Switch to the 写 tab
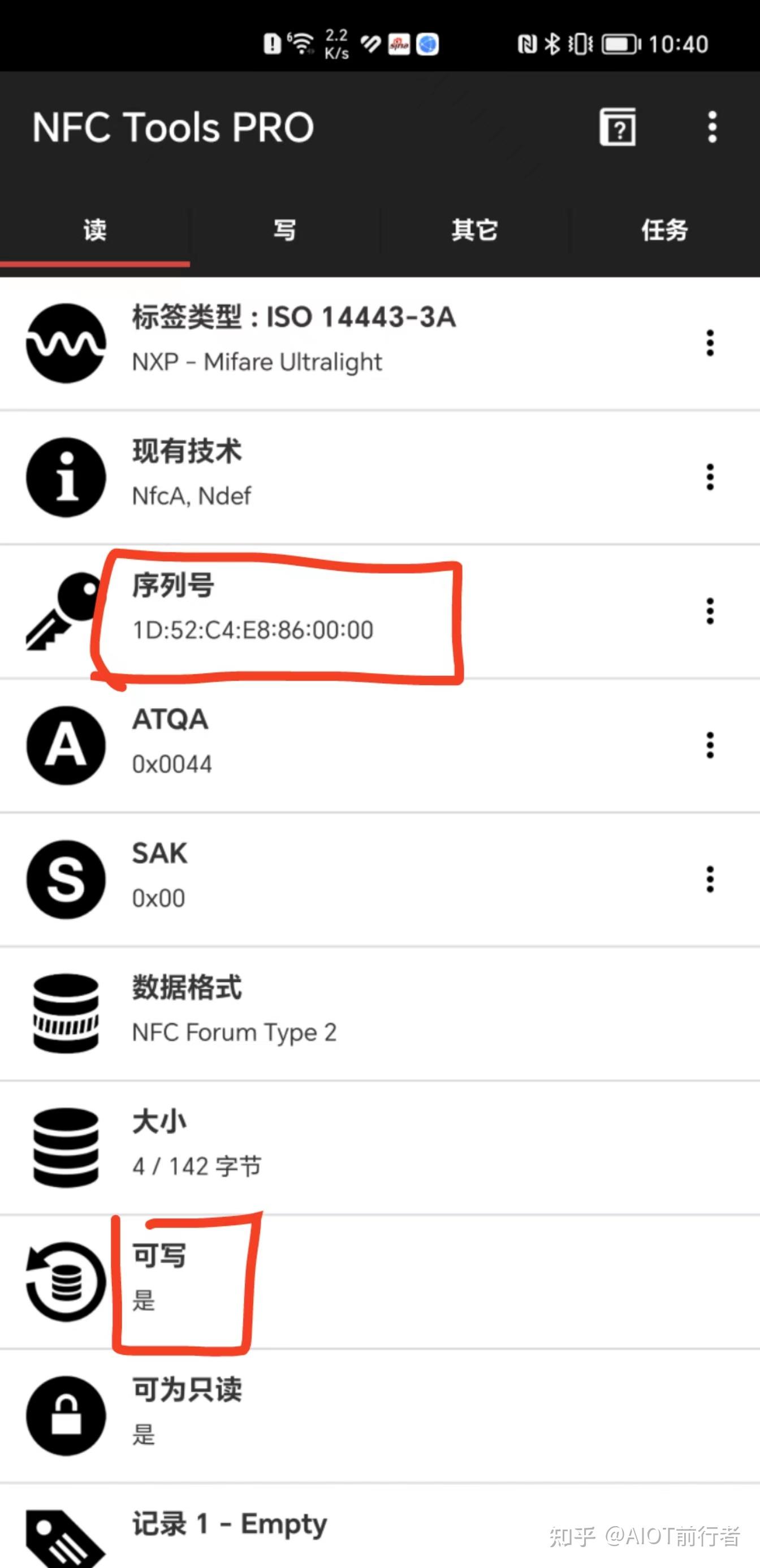The height and width of the screenshot is (1568, 760). (x=284, y=231)
